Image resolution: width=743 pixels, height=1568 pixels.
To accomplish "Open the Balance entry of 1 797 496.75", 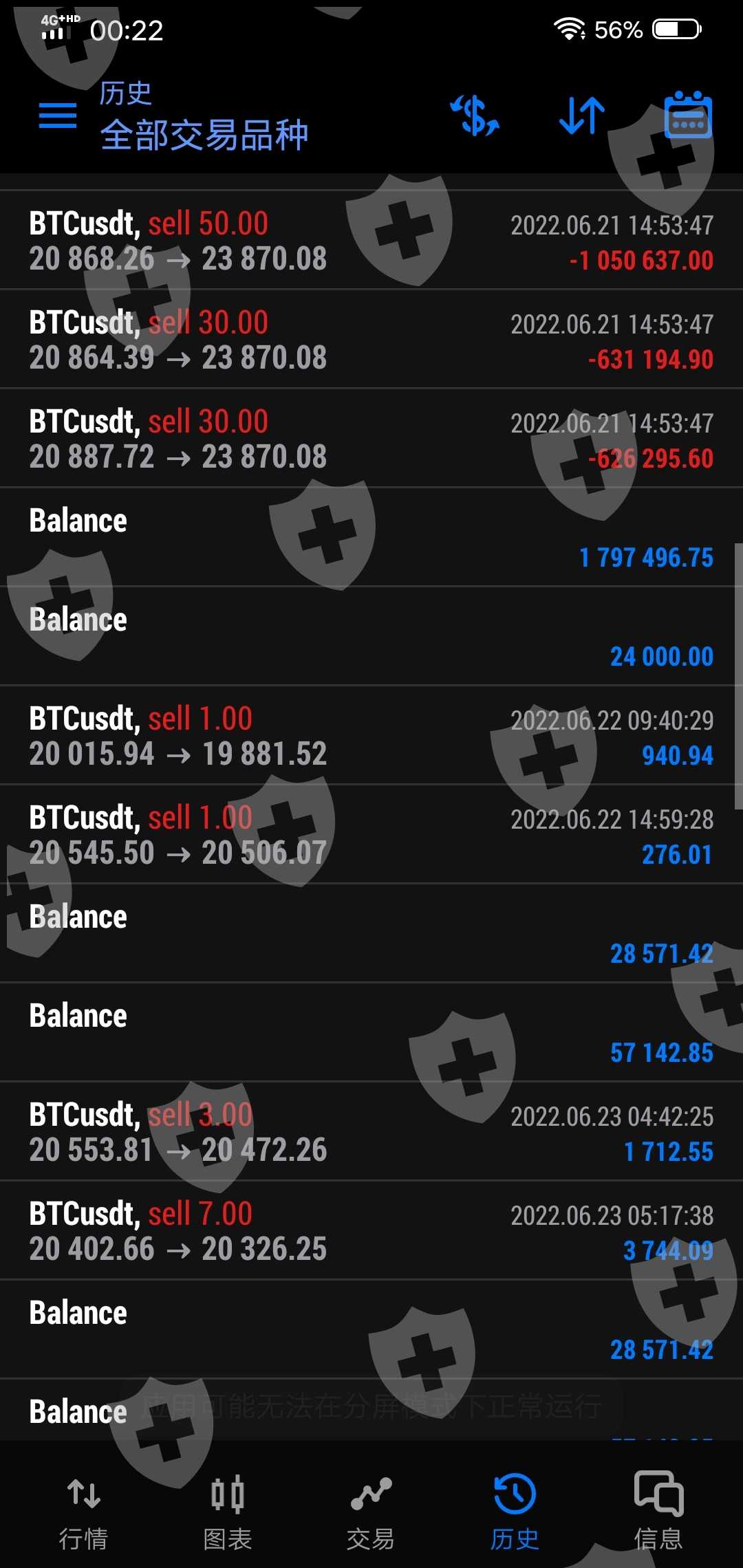I will pos(371,538).
